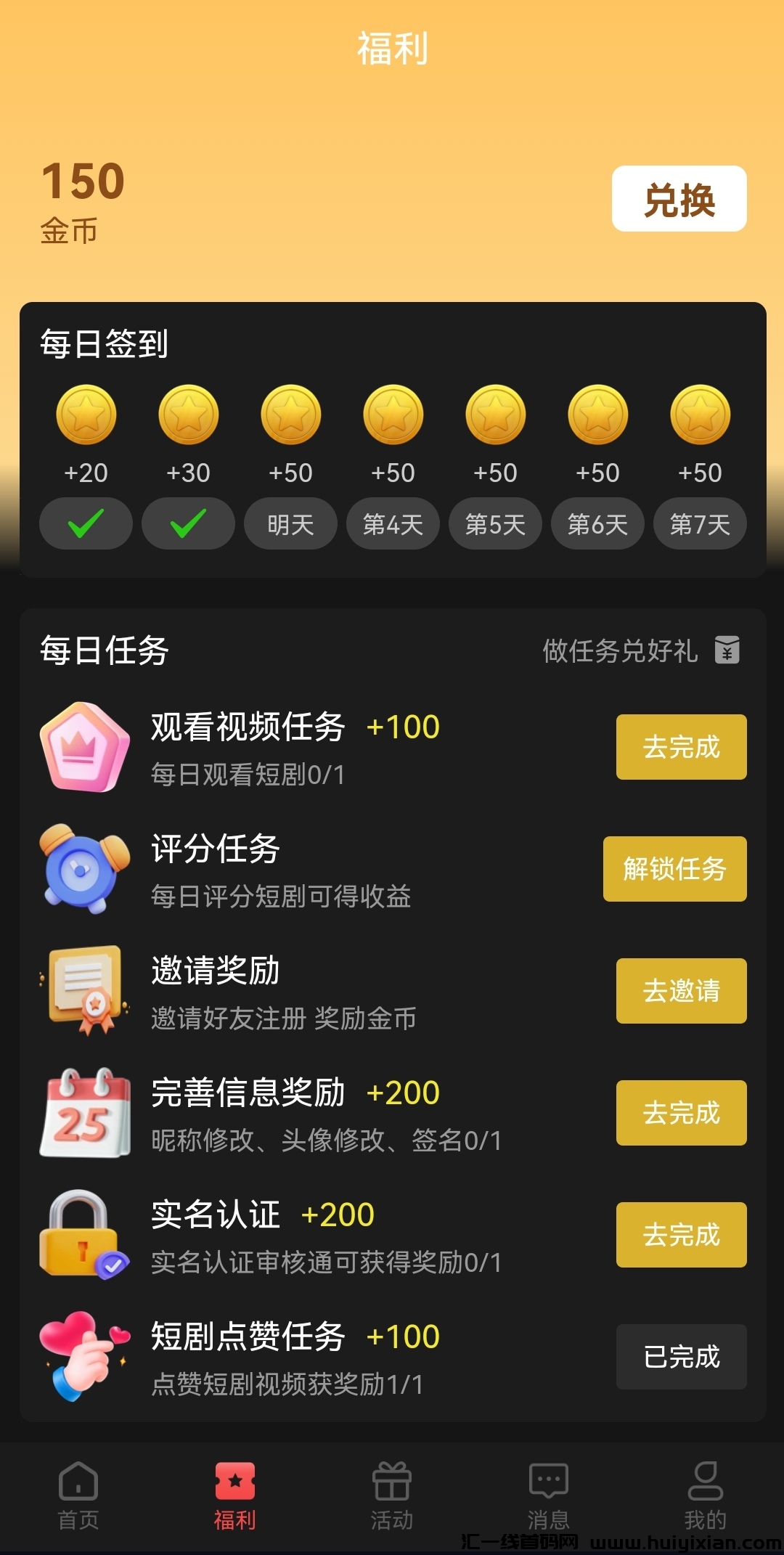The image size is (784, 1555).
Task: Tap the second day green sign-in checkmark
Action: [187, 523]
